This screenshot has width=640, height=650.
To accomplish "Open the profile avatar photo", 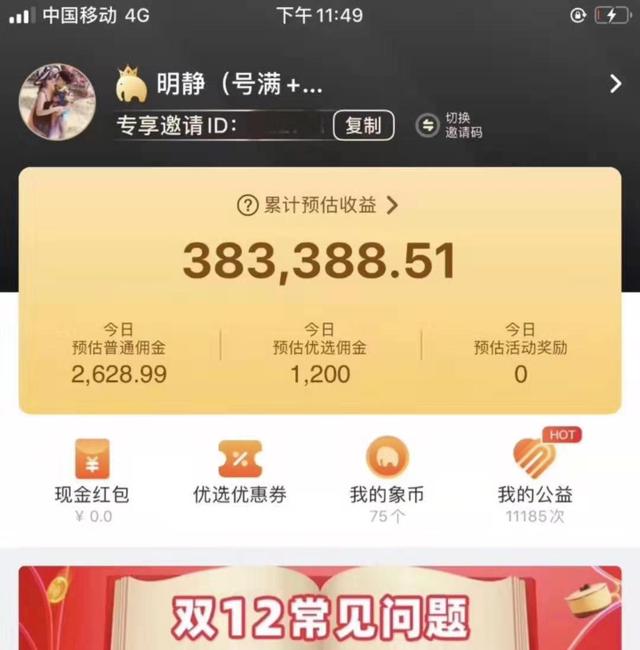I will coord(57,102).
